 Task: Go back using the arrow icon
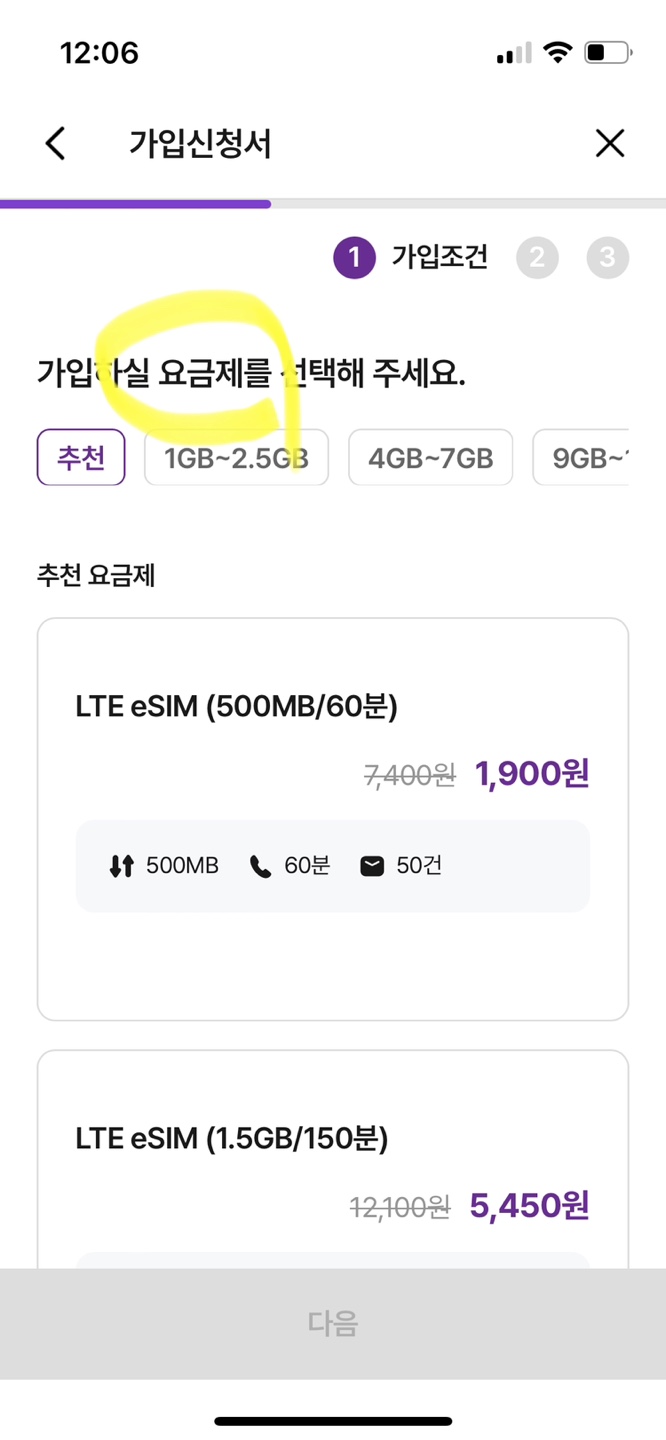click(x=56, y=144)
